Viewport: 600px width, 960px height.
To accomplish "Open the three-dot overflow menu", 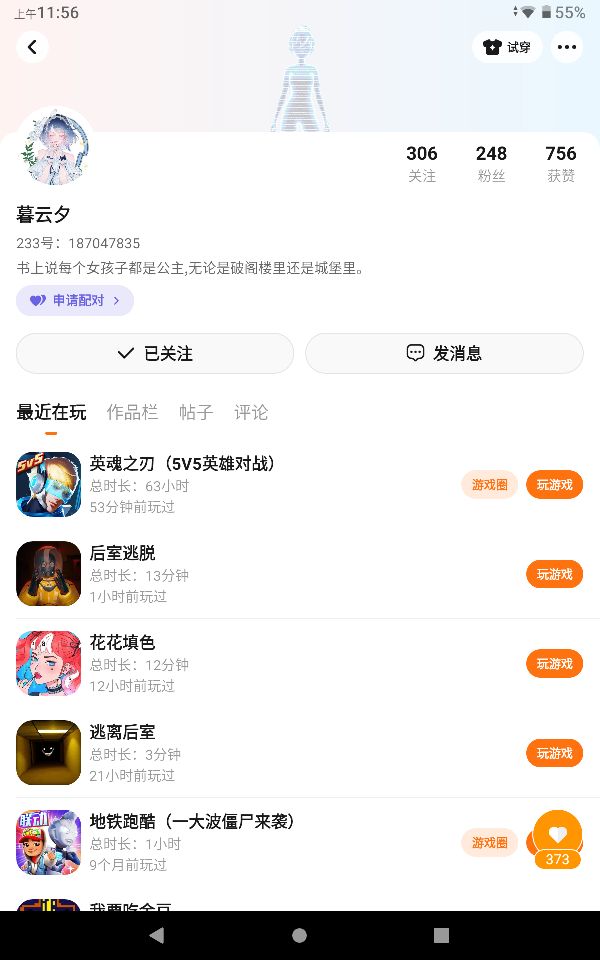I will (567, 47).
